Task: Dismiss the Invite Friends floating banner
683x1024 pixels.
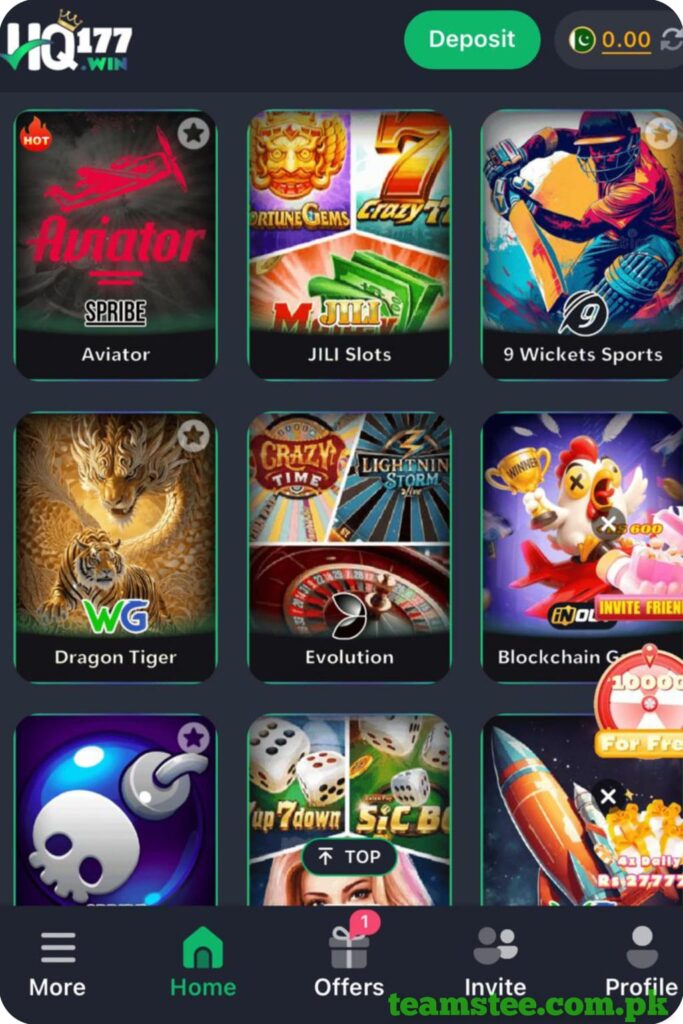Action: click(x=607, y=522)
